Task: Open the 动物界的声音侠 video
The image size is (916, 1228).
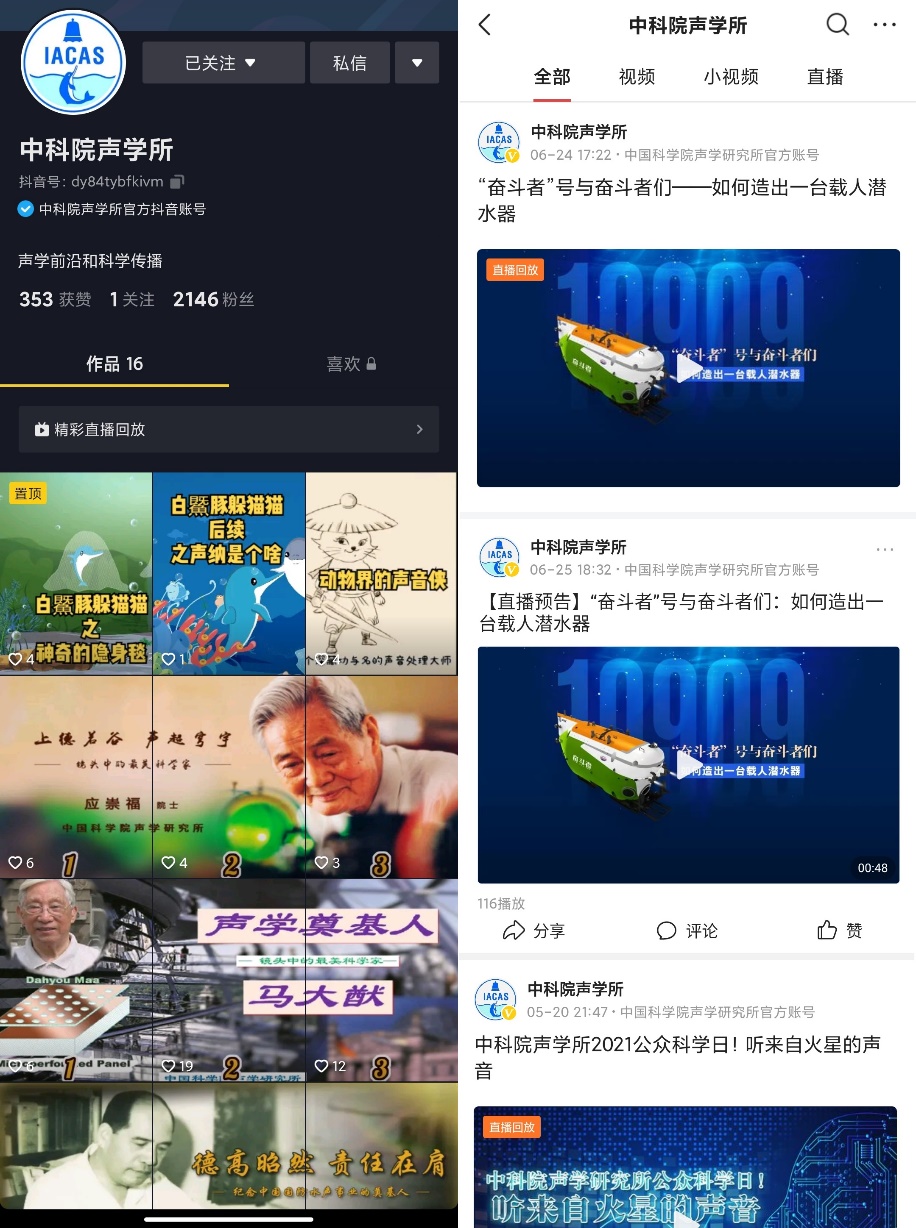Action: [382, 573]
